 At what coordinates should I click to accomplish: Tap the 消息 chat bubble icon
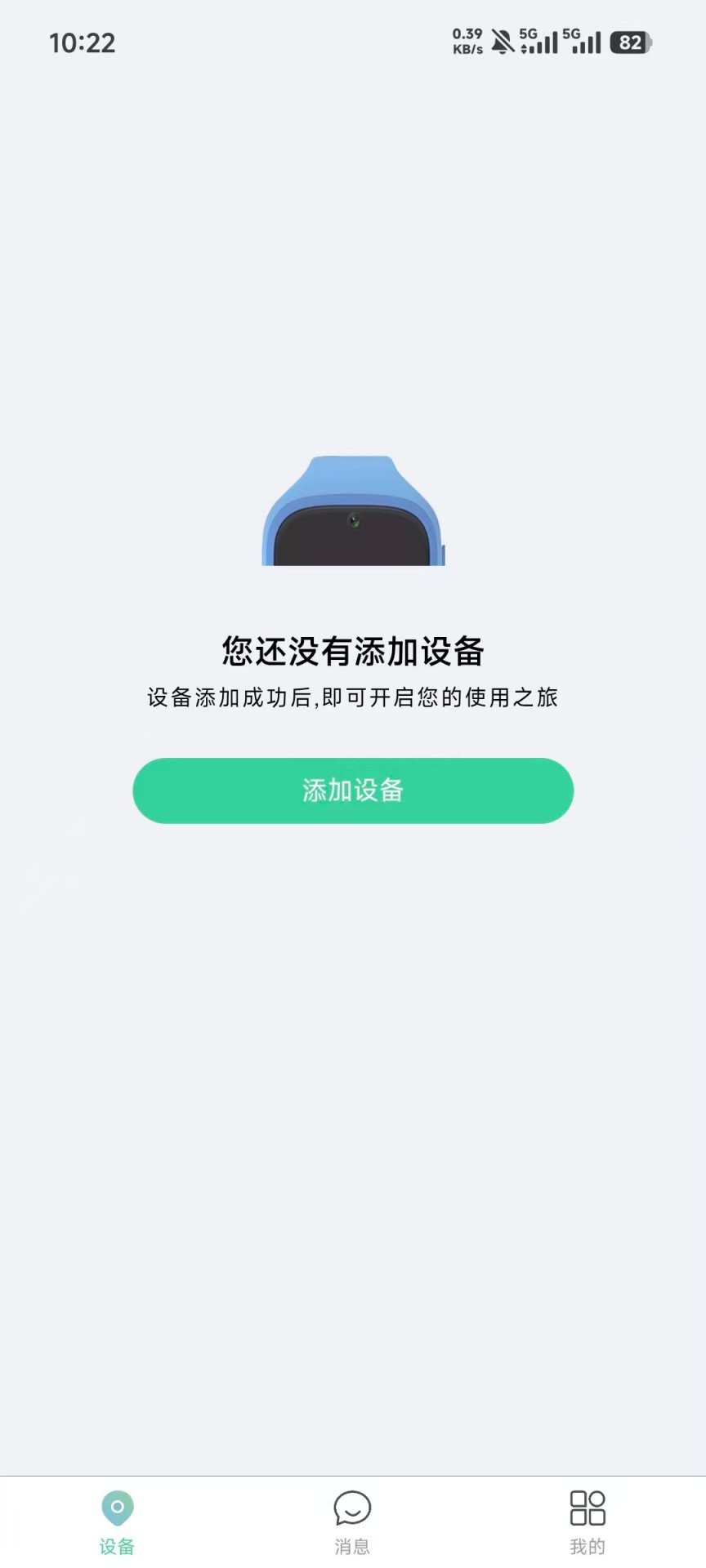pyautogui.click(x=352, y=1508)
